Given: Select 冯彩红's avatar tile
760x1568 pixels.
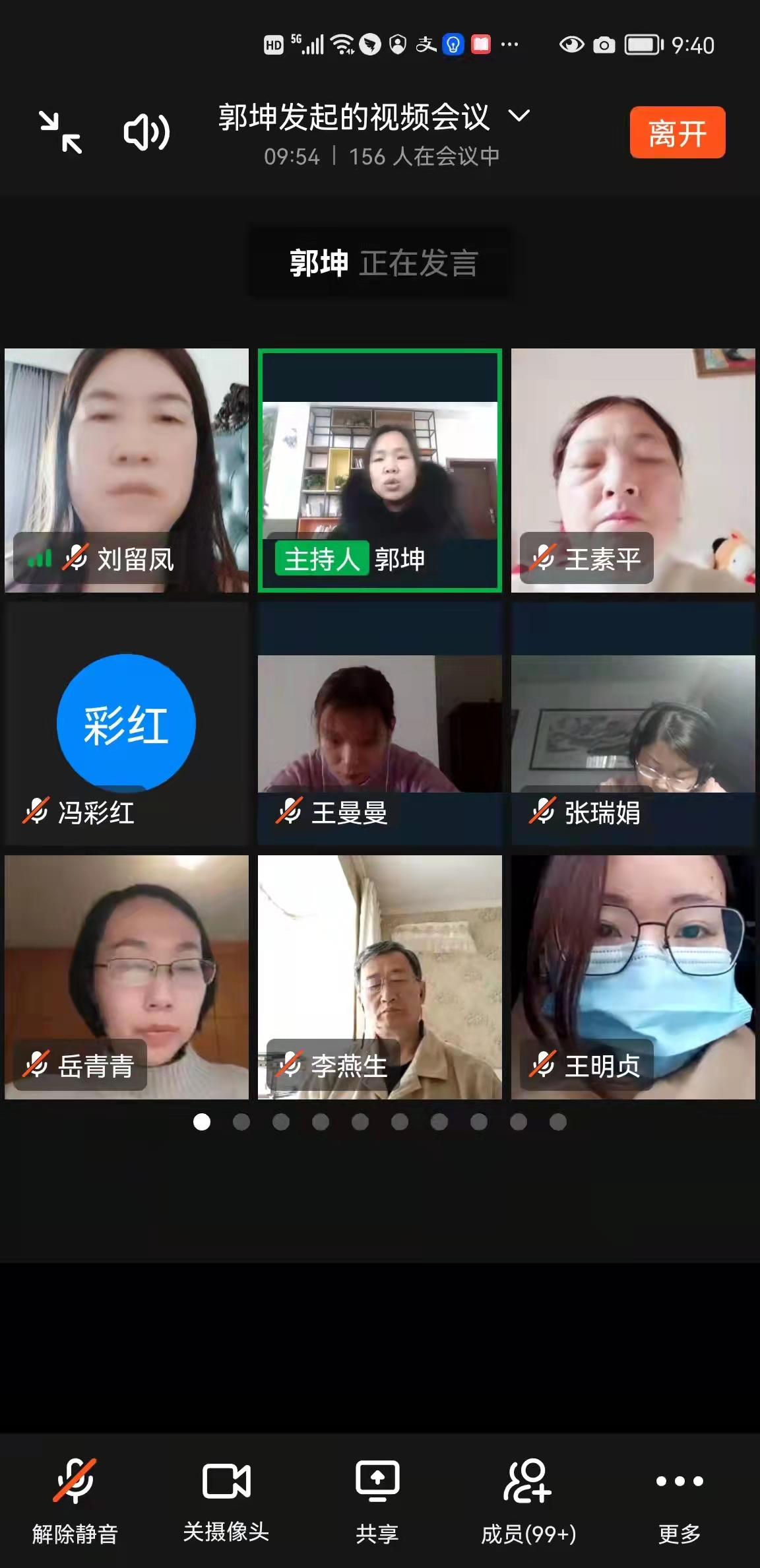Looking at the screenshot, I should [x=127, y=723].
